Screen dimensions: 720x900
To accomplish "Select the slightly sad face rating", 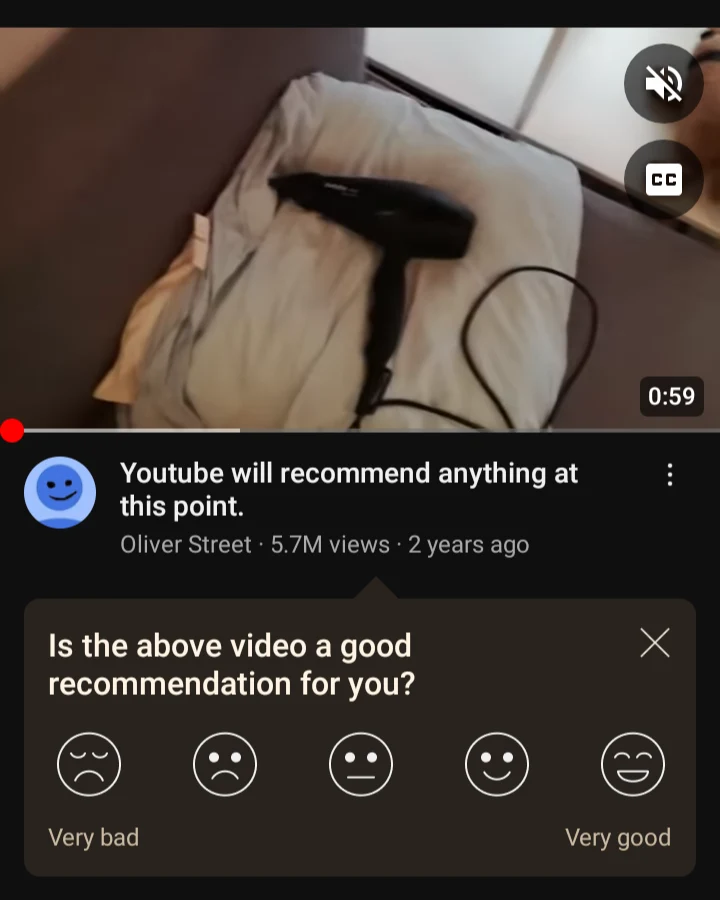I will [x=225, y=765].
